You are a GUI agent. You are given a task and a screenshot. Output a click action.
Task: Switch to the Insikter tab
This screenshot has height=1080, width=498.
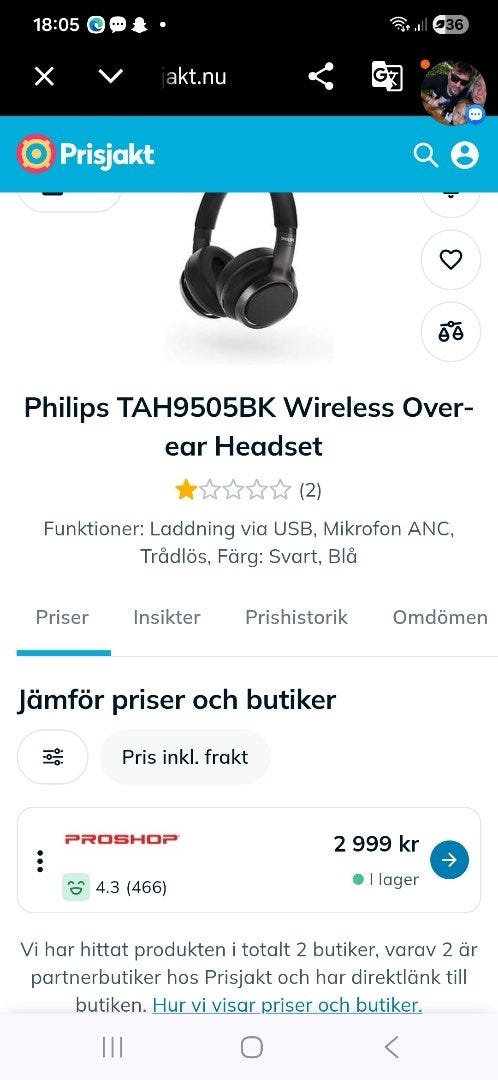pyautogui.click(x=167, y=617)
